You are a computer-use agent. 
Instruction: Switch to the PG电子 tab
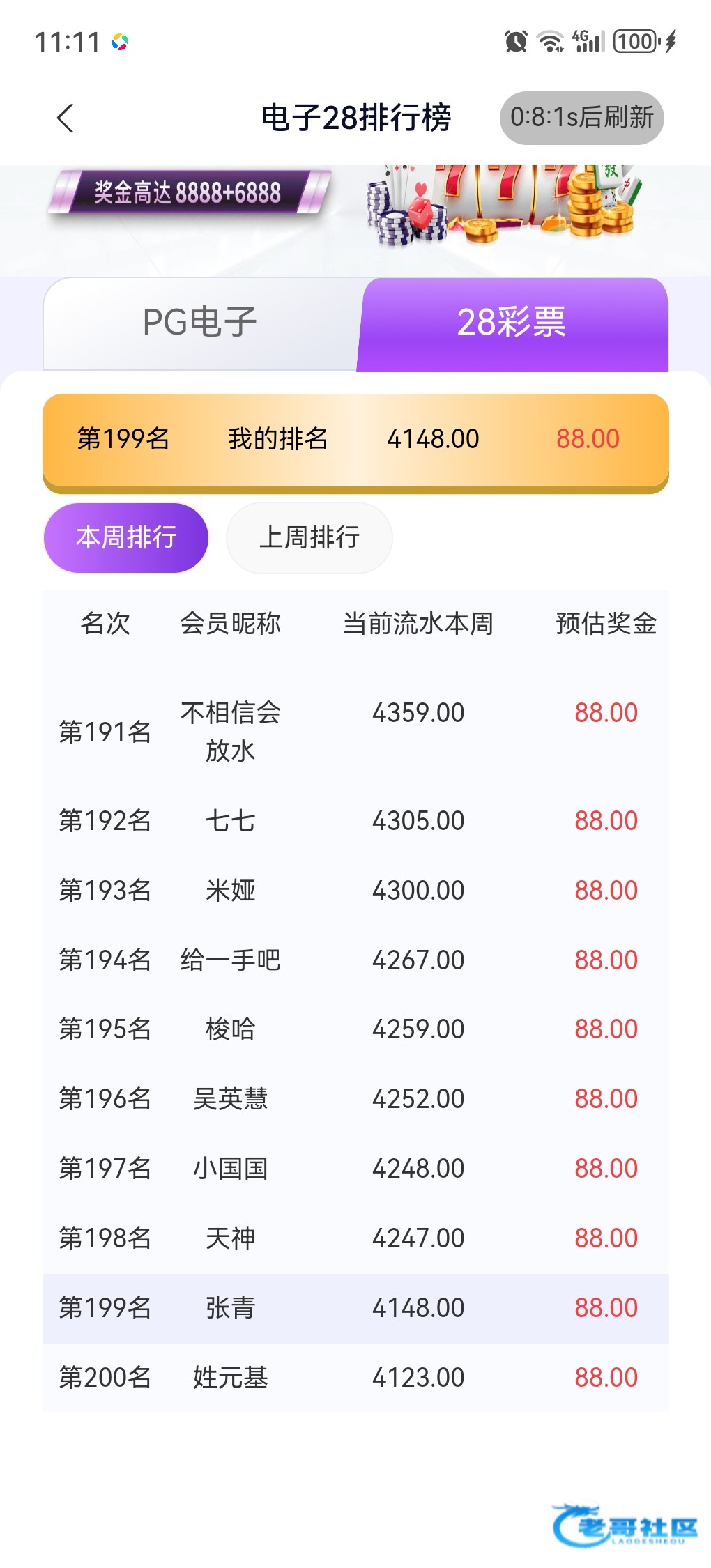coord(200,323)
